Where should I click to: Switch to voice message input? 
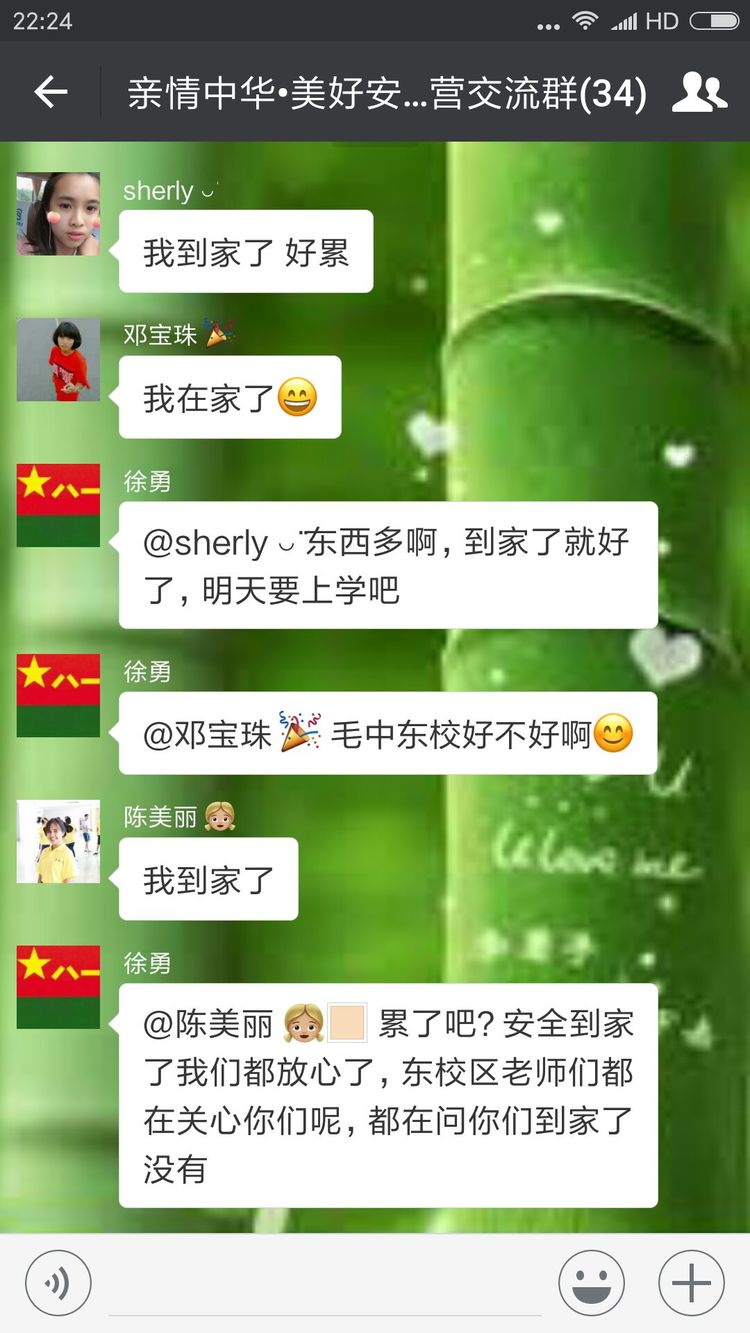(58, 1283)
